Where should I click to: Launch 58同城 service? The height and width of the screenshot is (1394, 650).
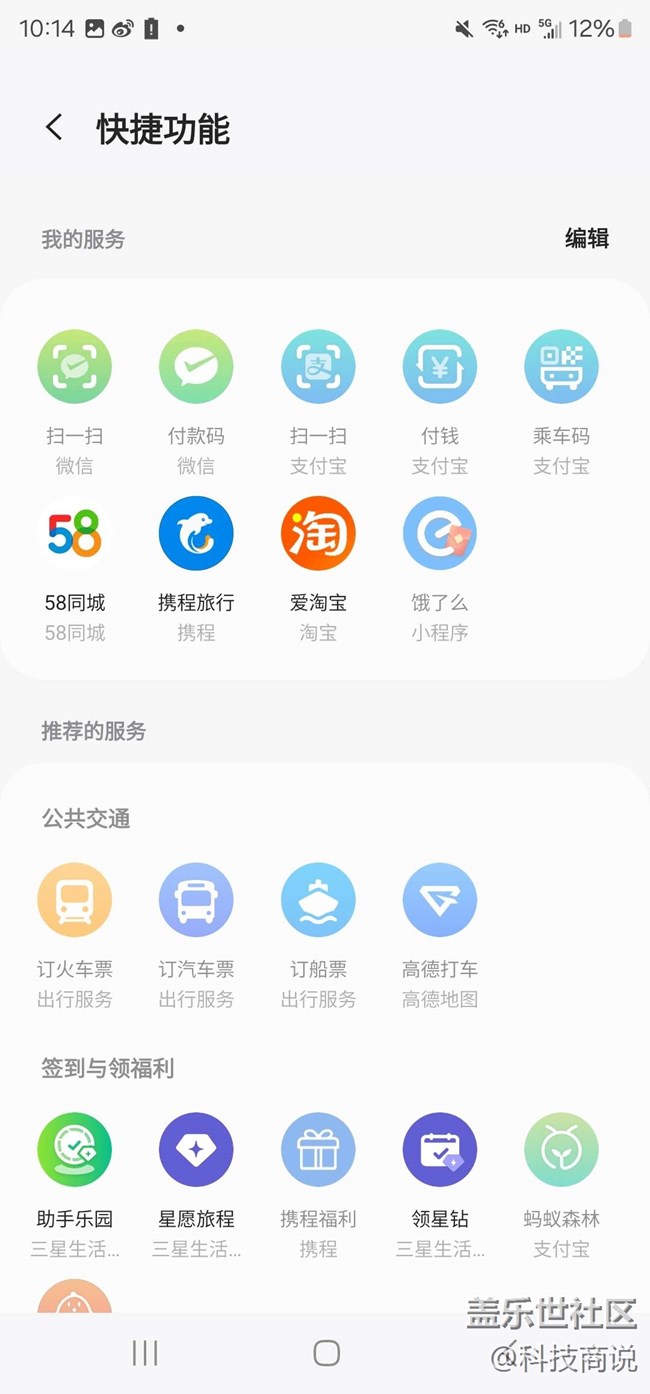pos(75,534)
